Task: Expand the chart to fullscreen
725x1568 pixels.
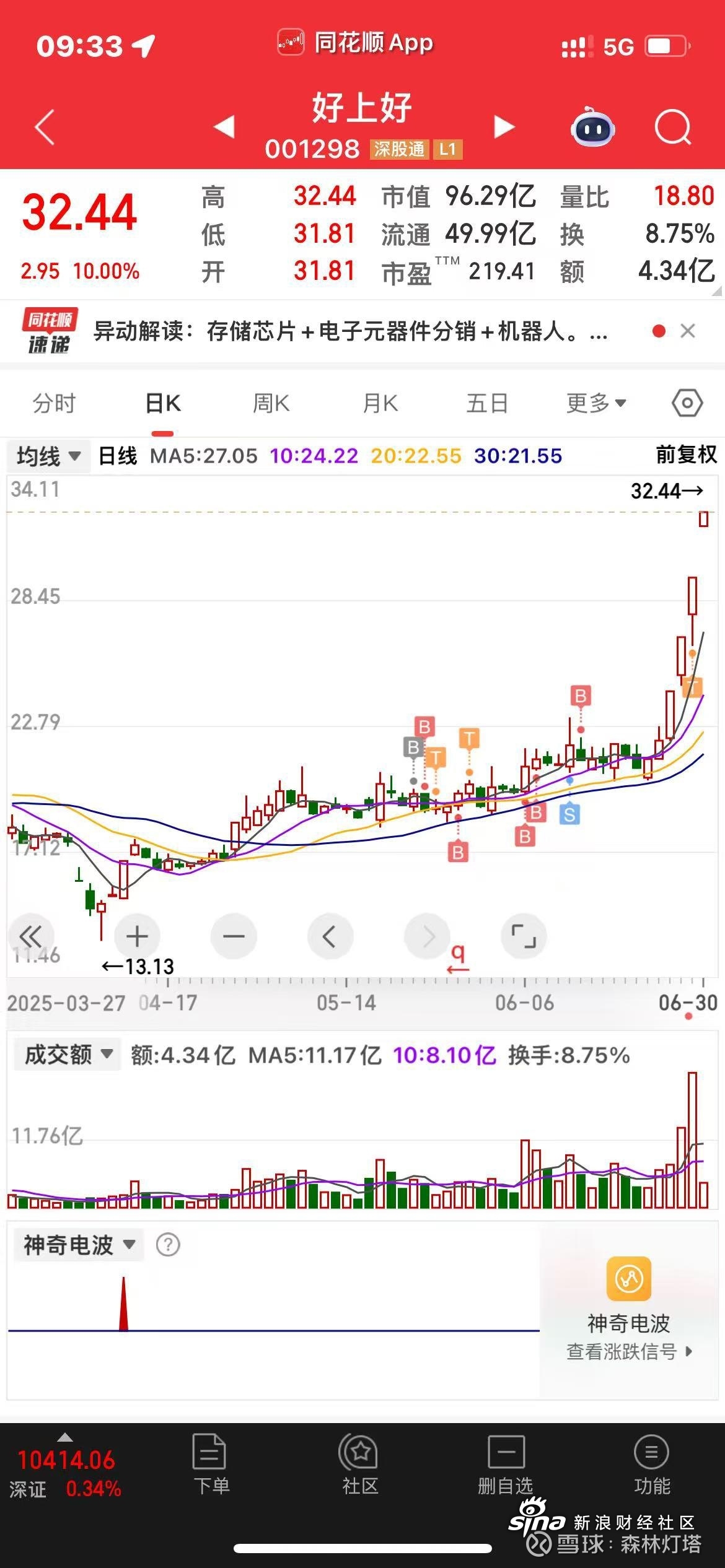Action: click(x=524, y=936)
